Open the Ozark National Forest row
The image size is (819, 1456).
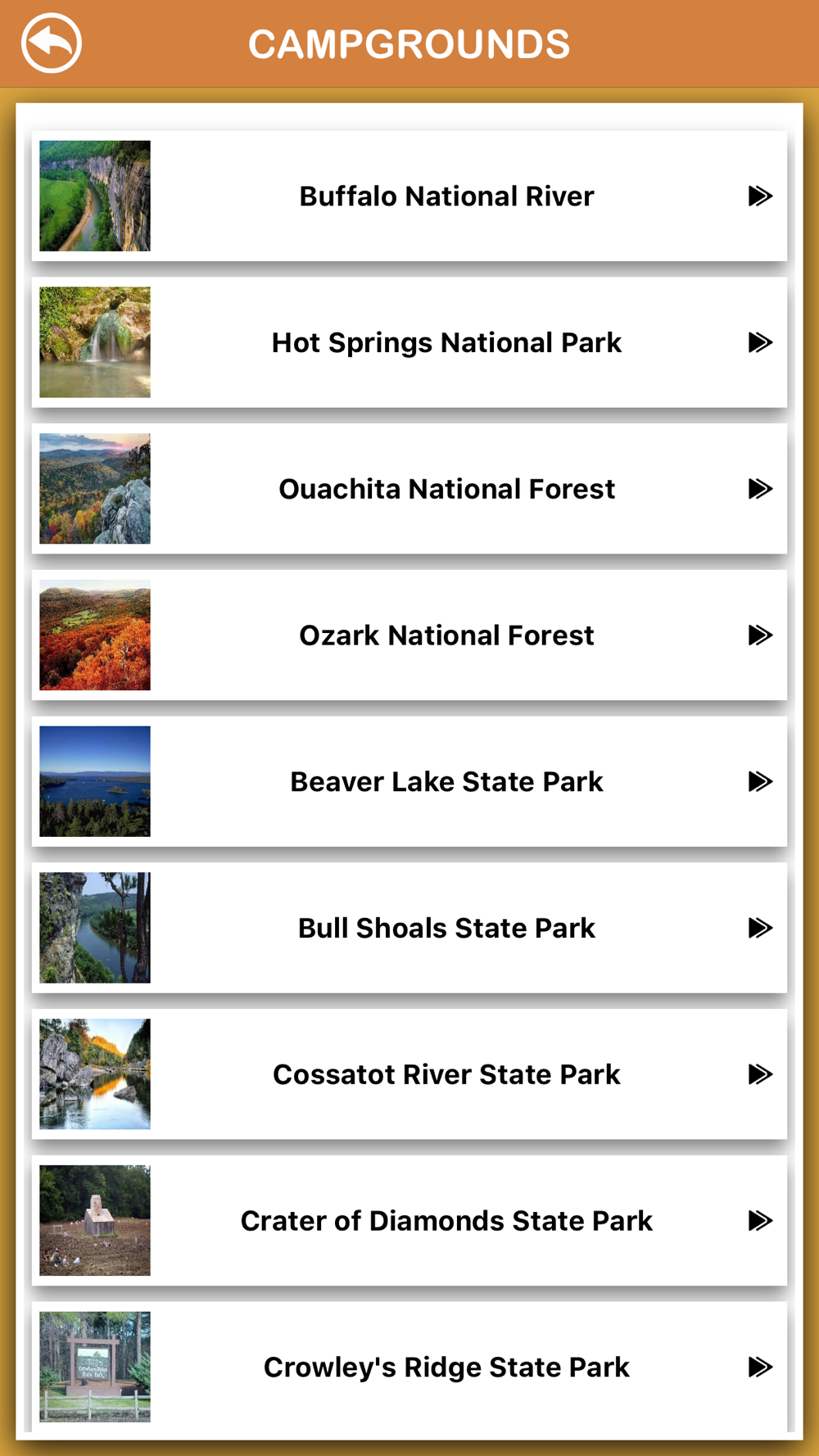coord(409,635)
